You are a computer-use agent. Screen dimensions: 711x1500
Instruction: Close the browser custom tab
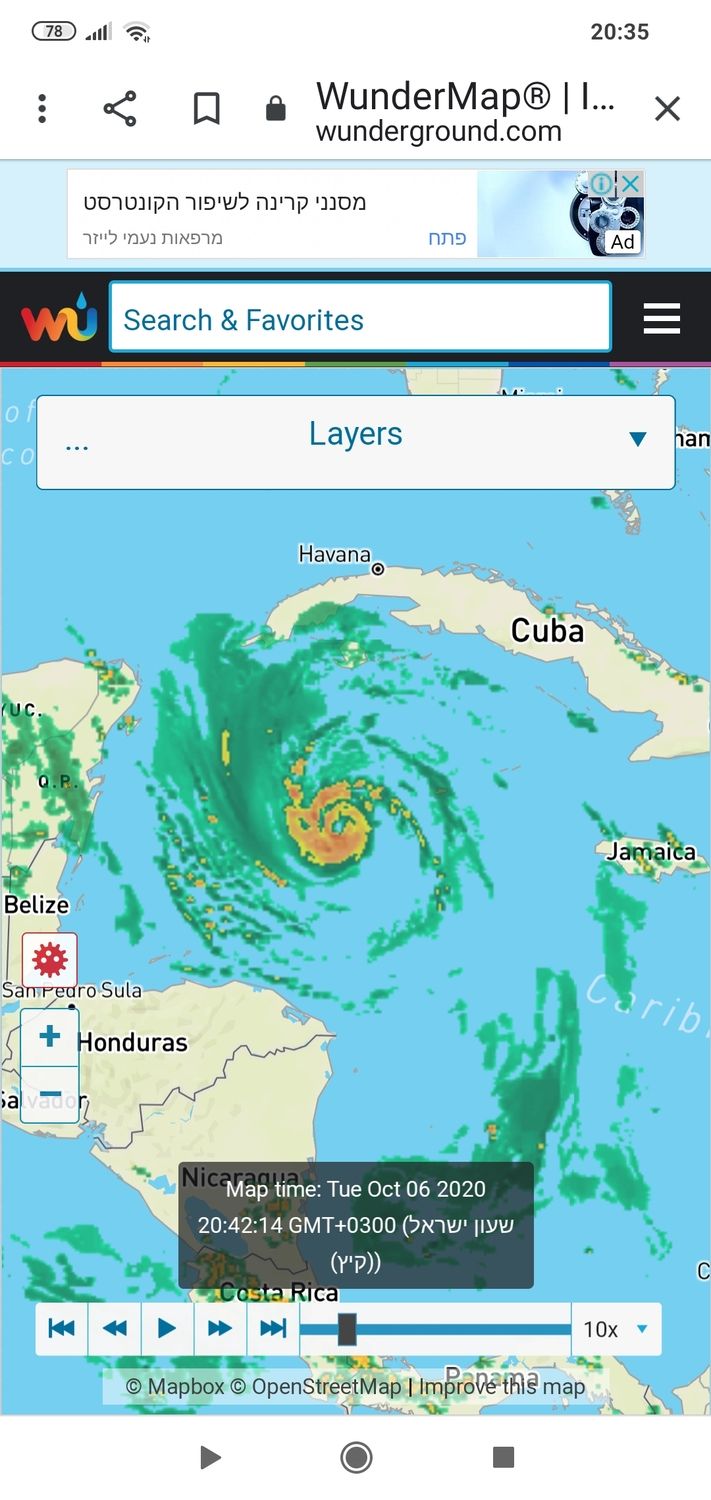(667, 108)
